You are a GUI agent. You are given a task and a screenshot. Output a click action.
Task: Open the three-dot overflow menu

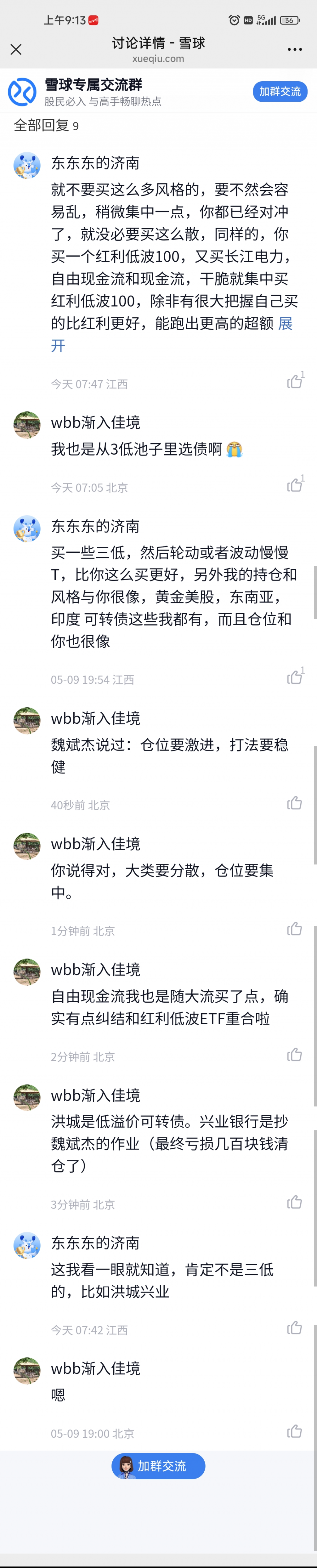pos(294,49)
